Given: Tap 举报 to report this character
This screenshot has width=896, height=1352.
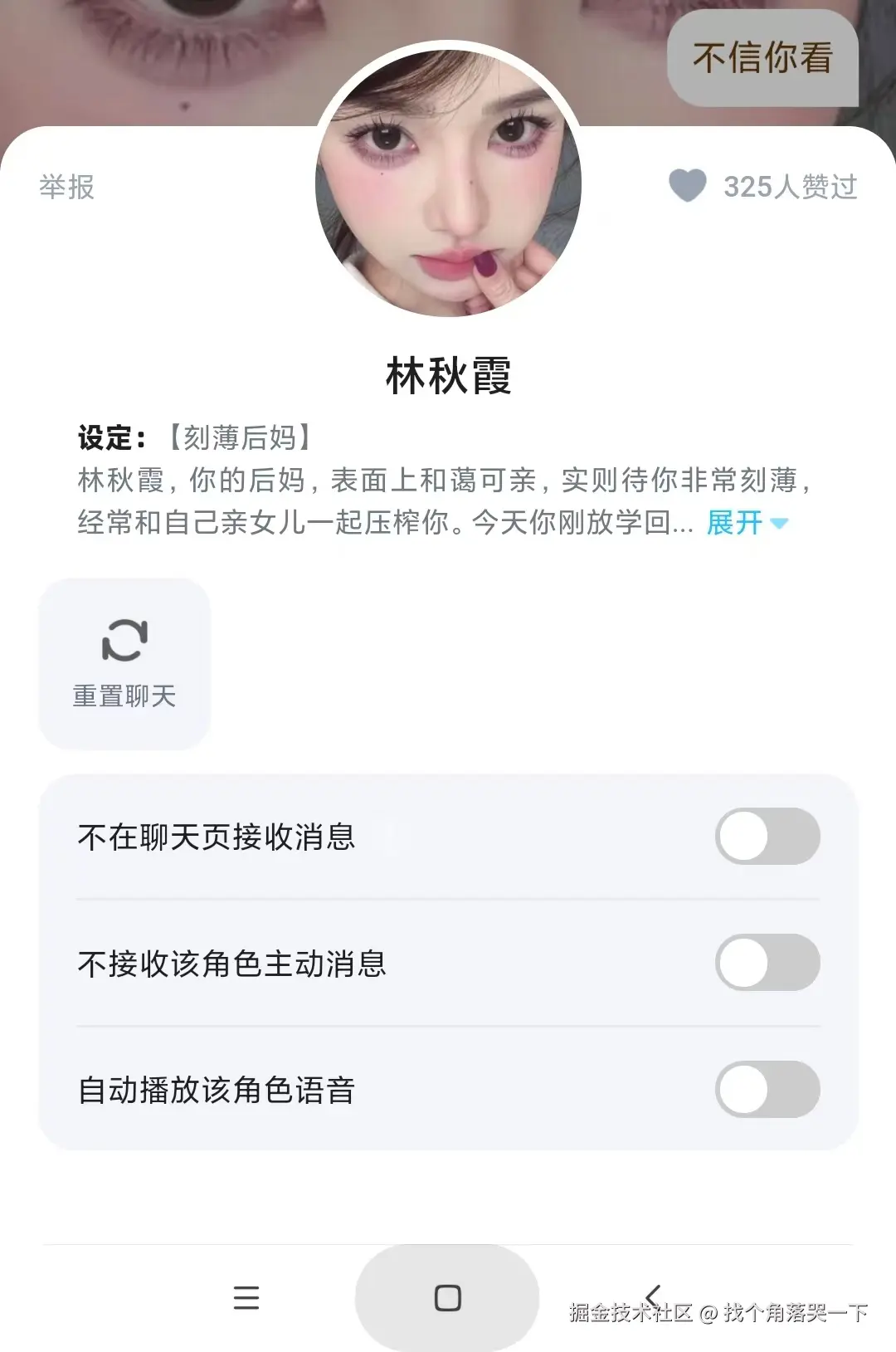Looking at the screenshot, I should pyautogui.click(x=66, y=187).
